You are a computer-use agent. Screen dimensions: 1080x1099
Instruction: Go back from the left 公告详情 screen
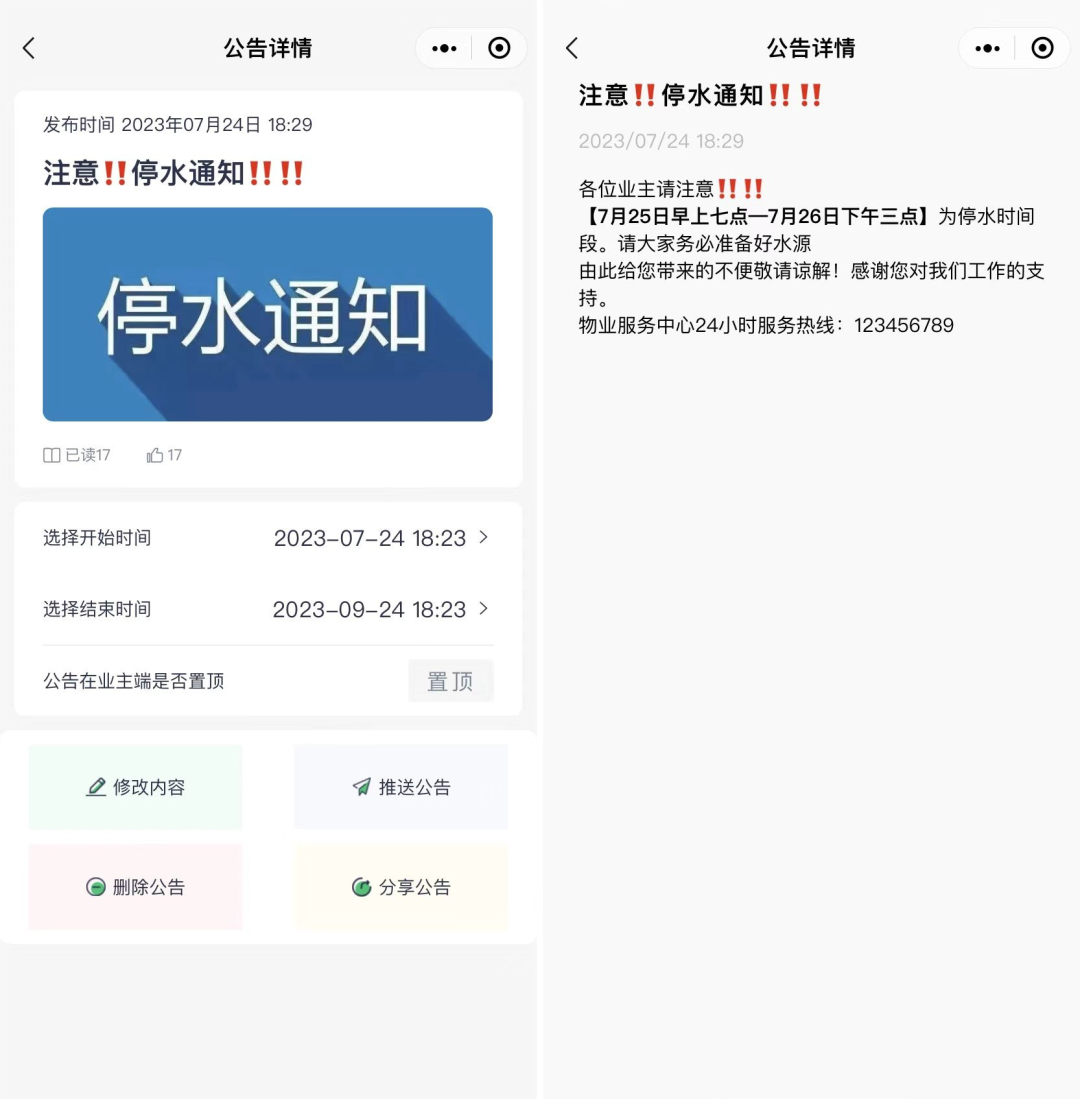click(29, 48)
